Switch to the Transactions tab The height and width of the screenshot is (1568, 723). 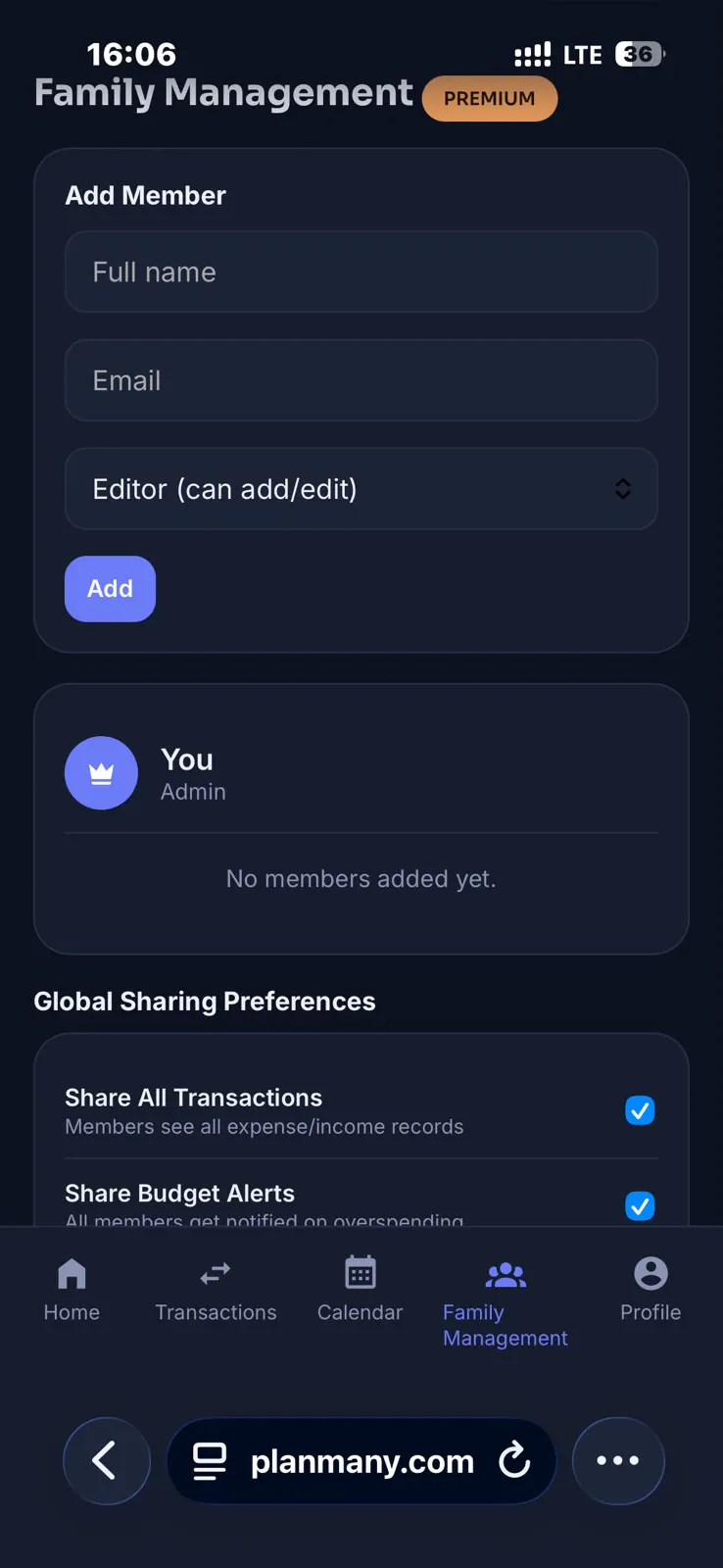(216, 1290)
